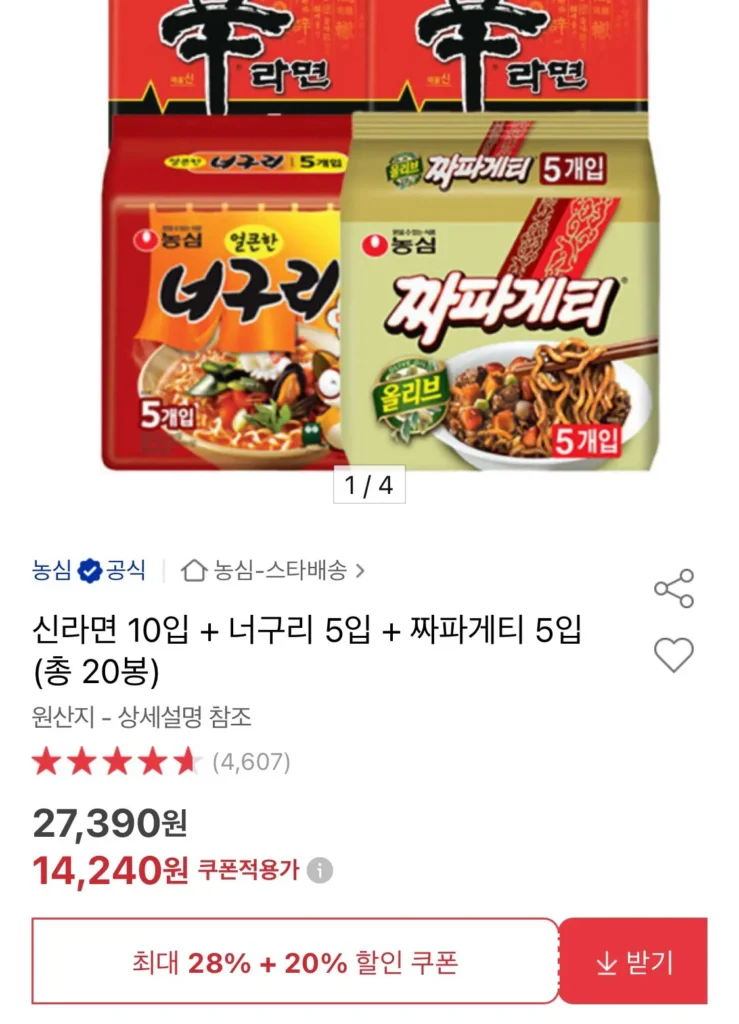The height and width of the screenshot is (1024, 739).
Task: Tap the product image to view larger
Action: click(x=370, y=250)
